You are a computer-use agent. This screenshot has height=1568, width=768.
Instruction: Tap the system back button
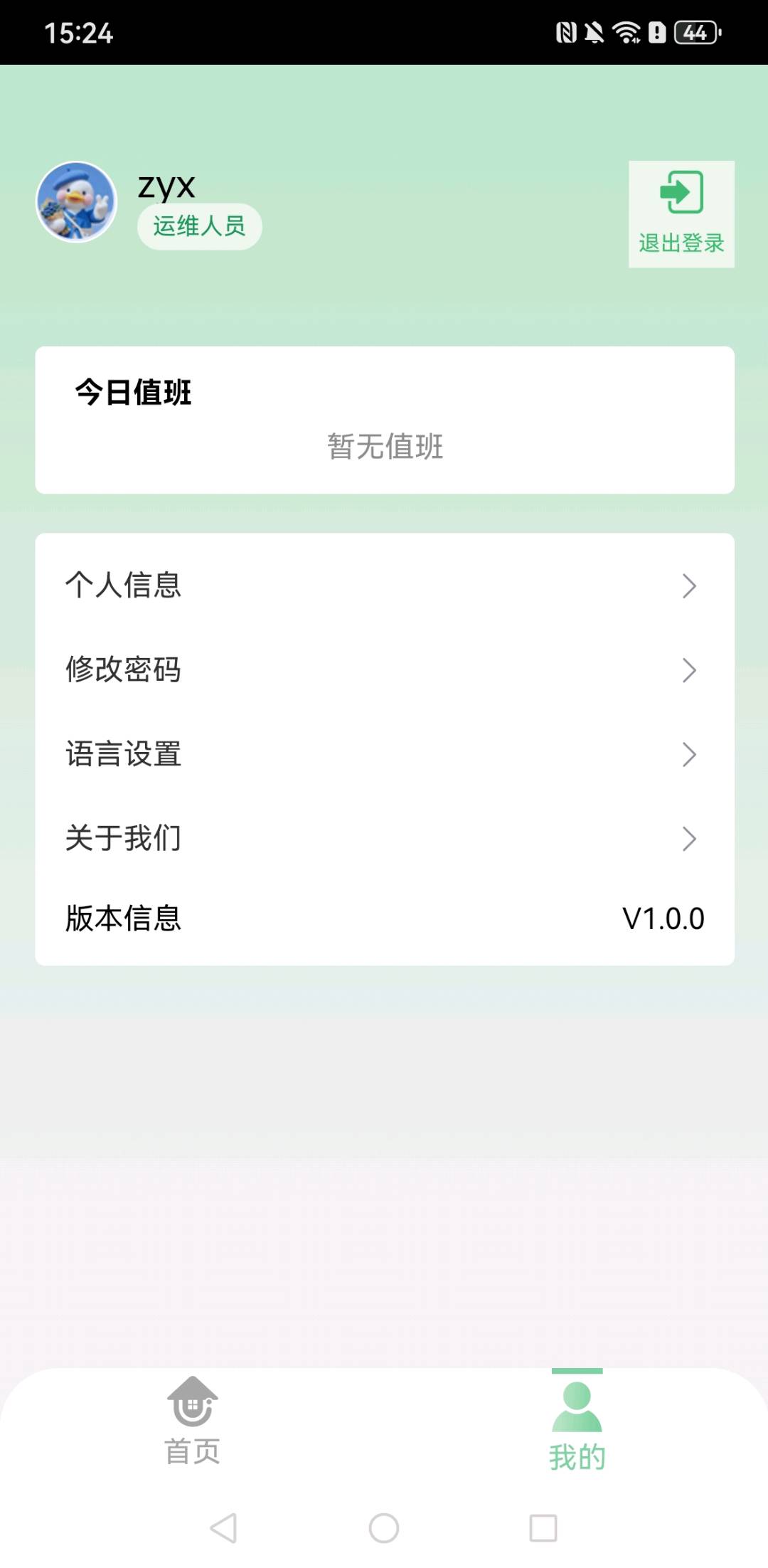click(224, 1528)
